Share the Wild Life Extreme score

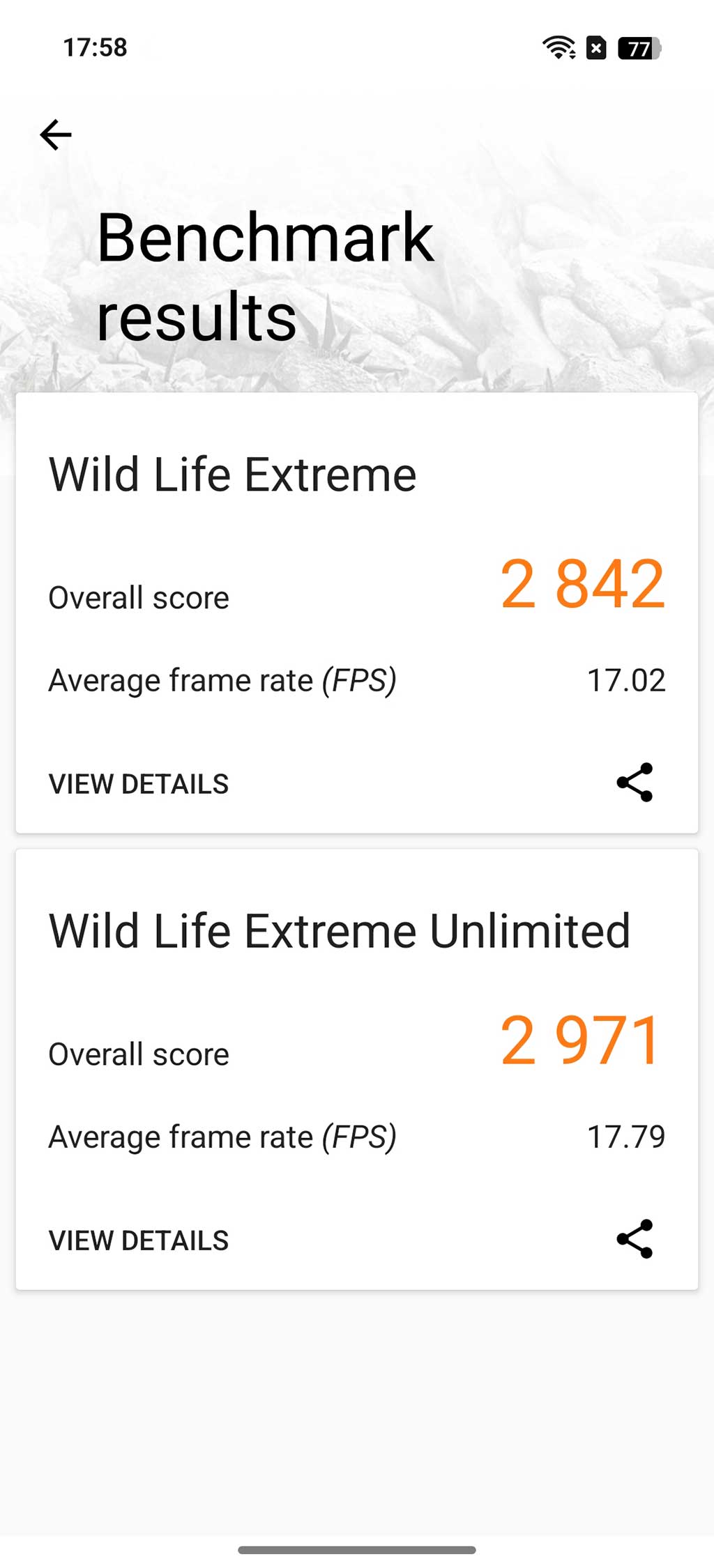(635, 782)
